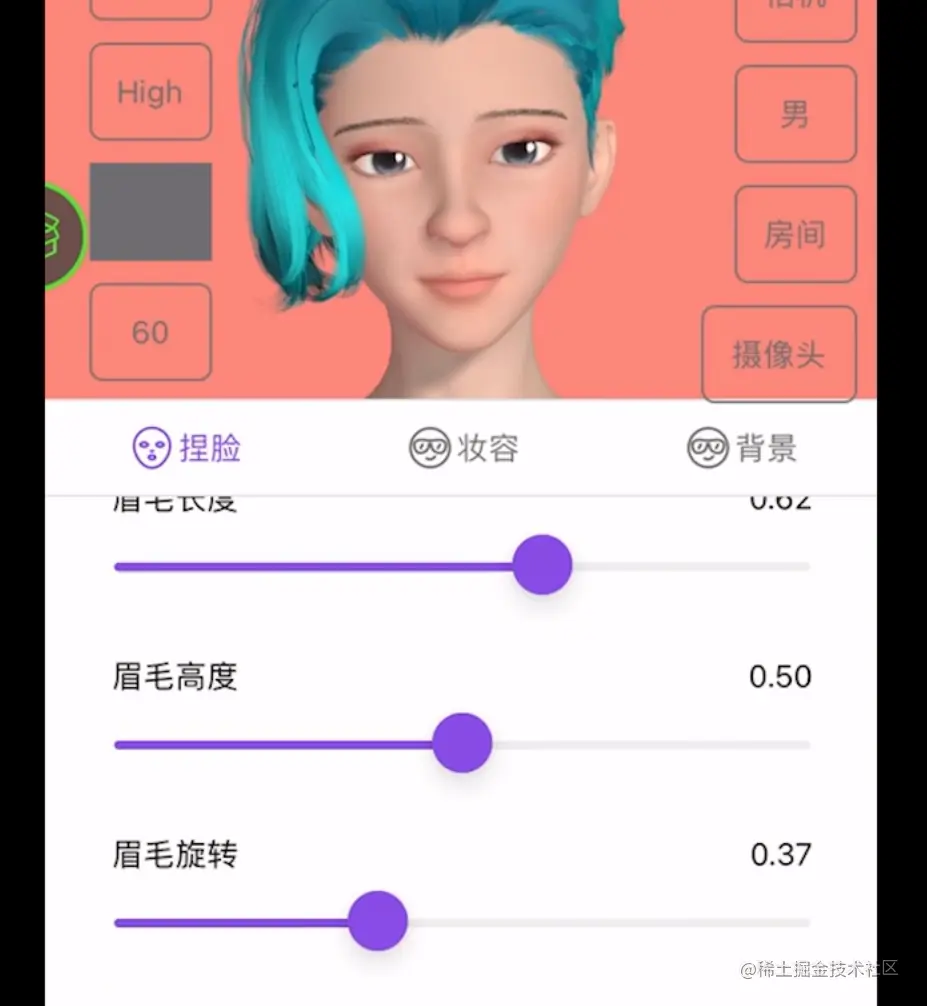The width and height of the screenshot is (927, 1006).
Task: Switch to the 背景 tab
Action: tap(741, 448)
